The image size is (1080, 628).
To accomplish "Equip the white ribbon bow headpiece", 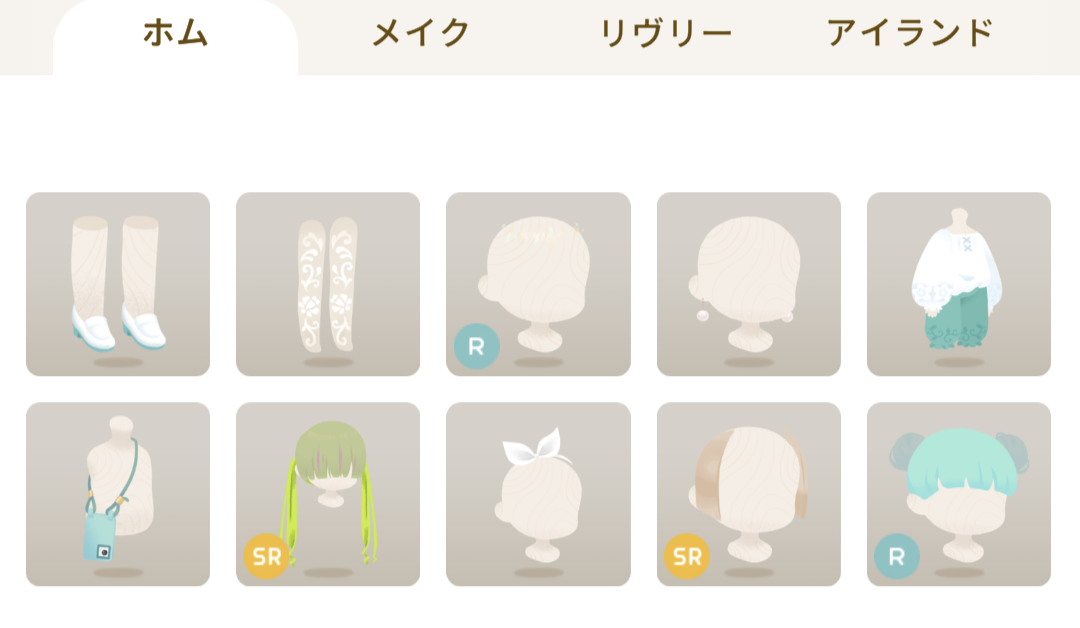I will click(x=538, y=494).
